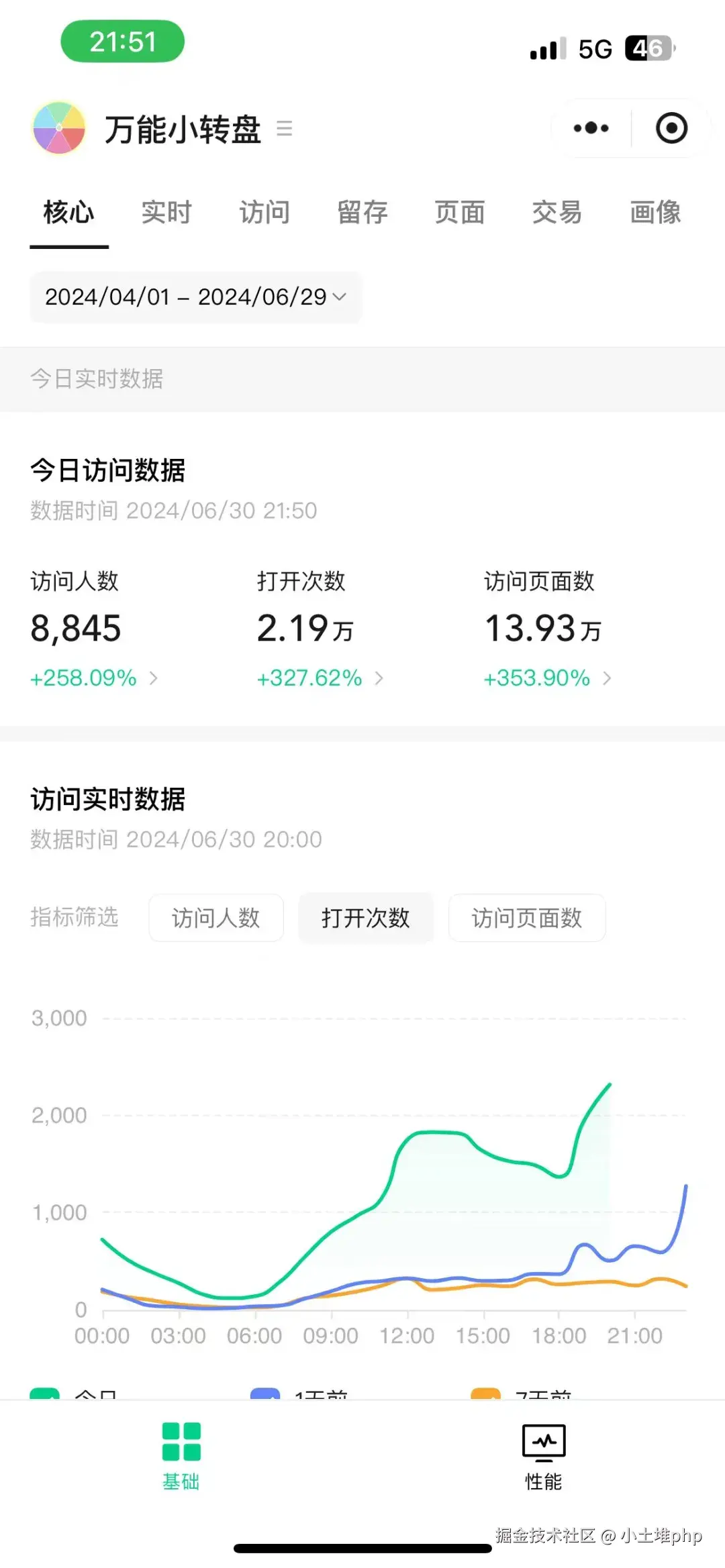Expand details via chevron next to +258.09%

point(154,678)
